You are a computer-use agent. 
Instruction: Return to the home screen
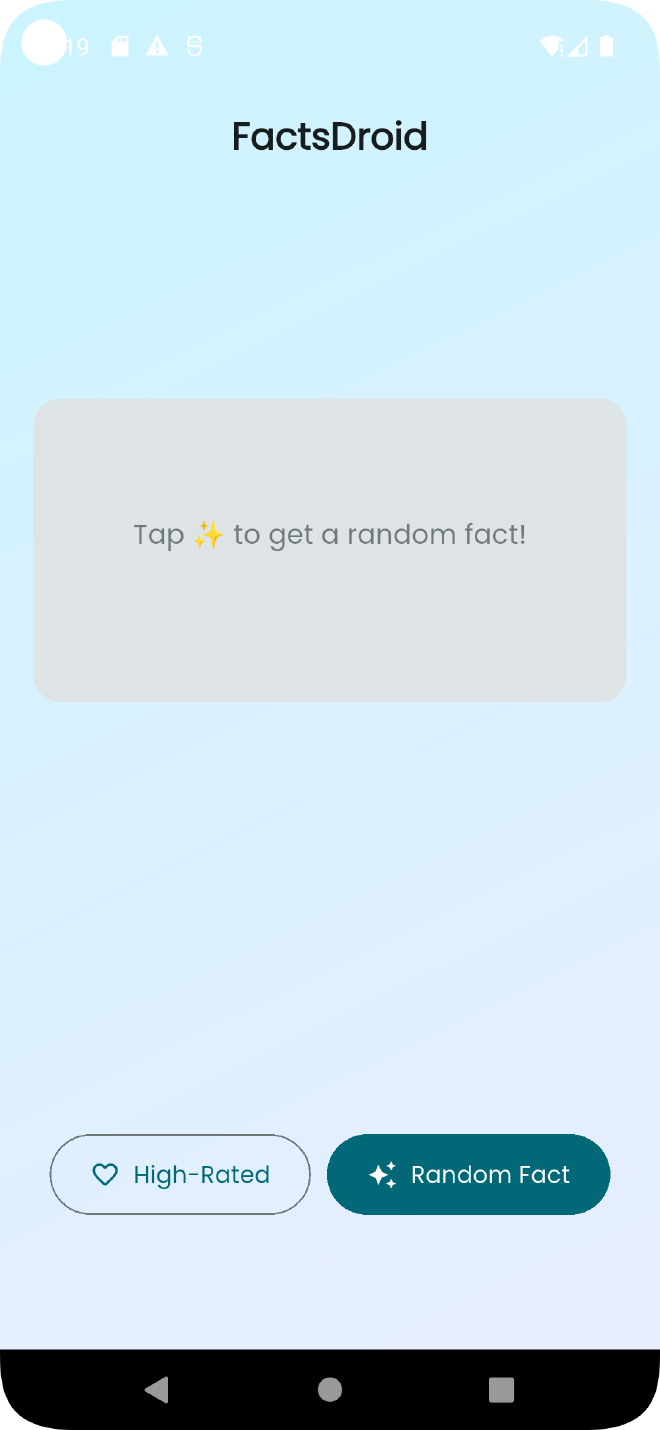click(x=330, y=1389)
